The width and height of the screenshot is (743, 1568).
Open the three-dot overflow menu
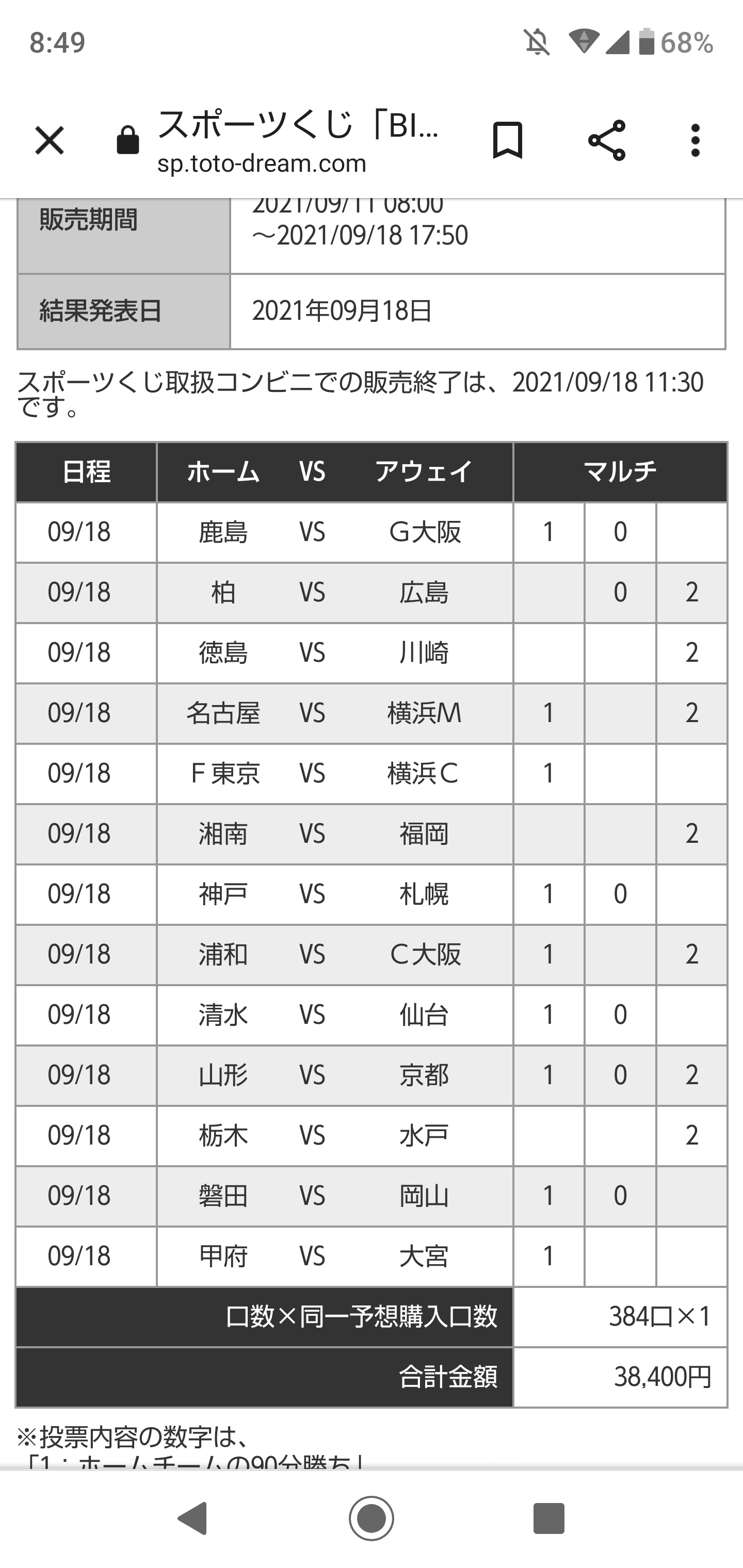click(x=696, y=141)
